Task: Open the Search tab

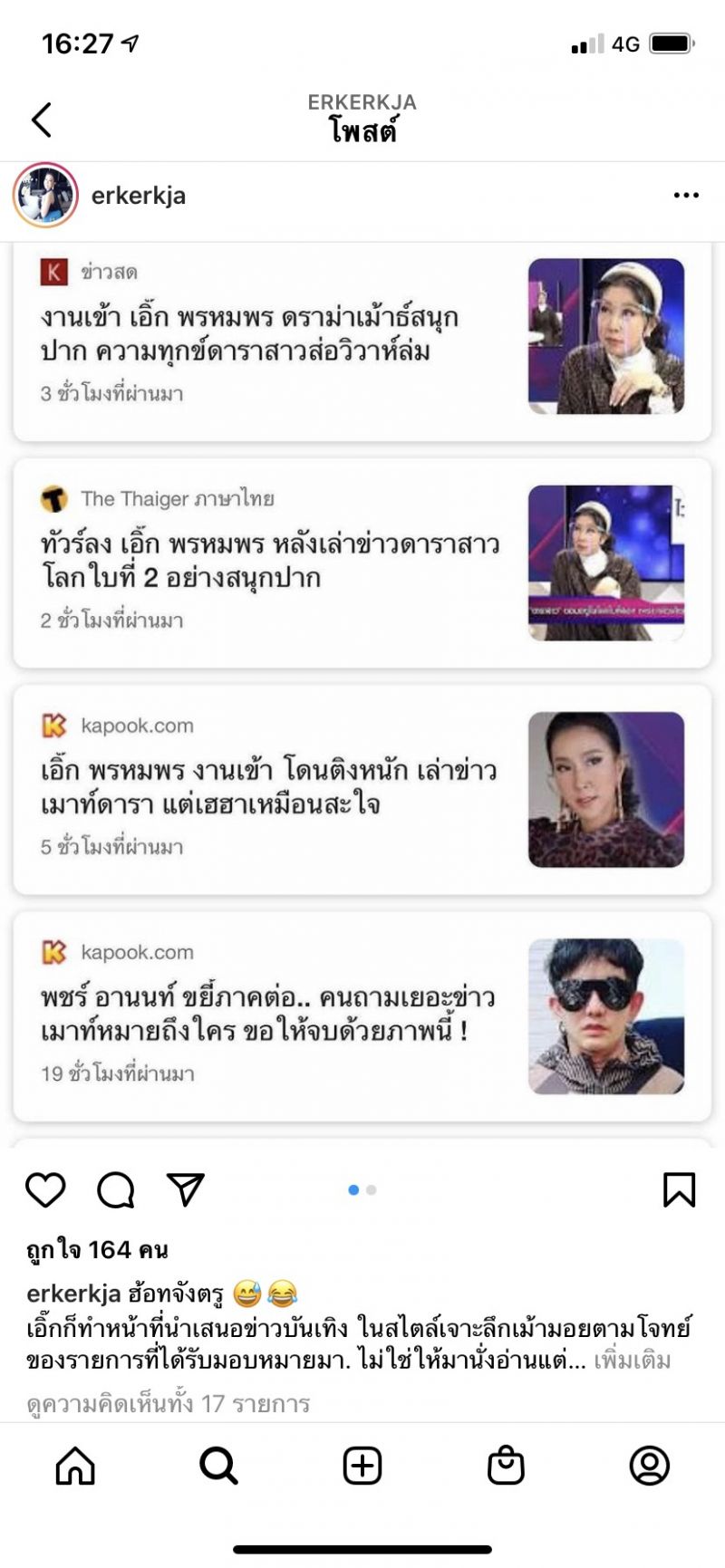Action: (x=218, y=1466)
